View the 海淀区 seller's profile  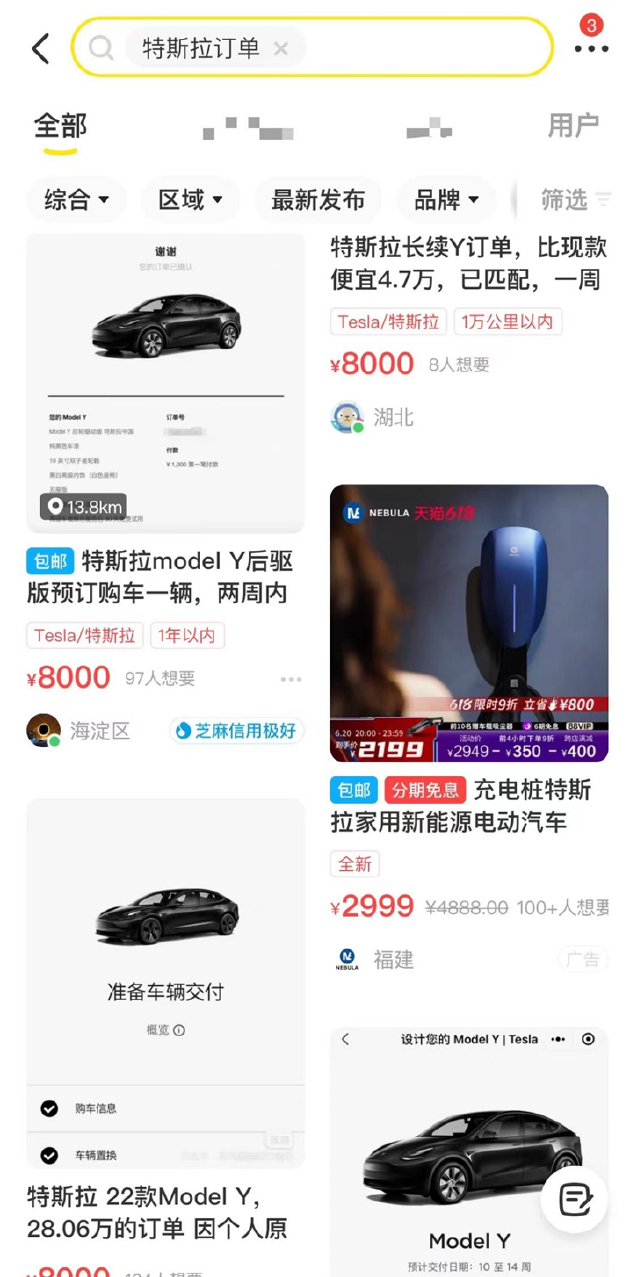point(44,731)
